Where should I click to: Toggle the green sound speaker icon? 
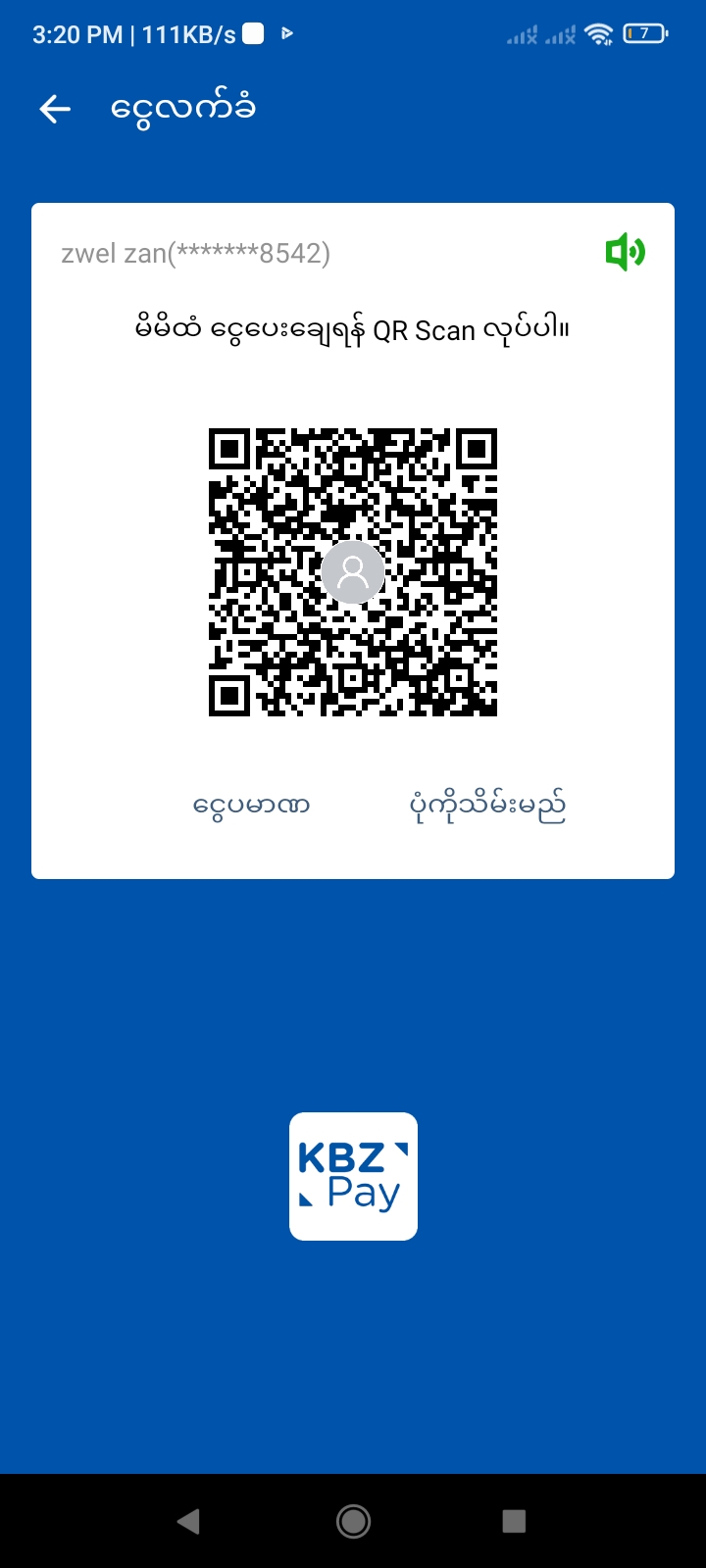coord(625,253)
